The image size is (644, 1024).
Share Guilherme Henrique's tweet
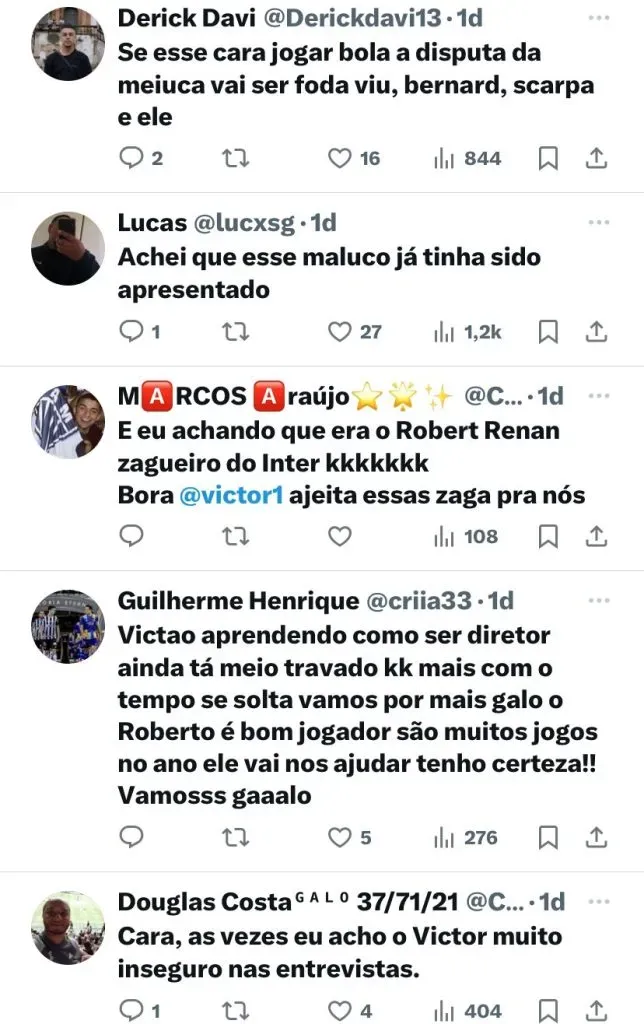[596, 837]
